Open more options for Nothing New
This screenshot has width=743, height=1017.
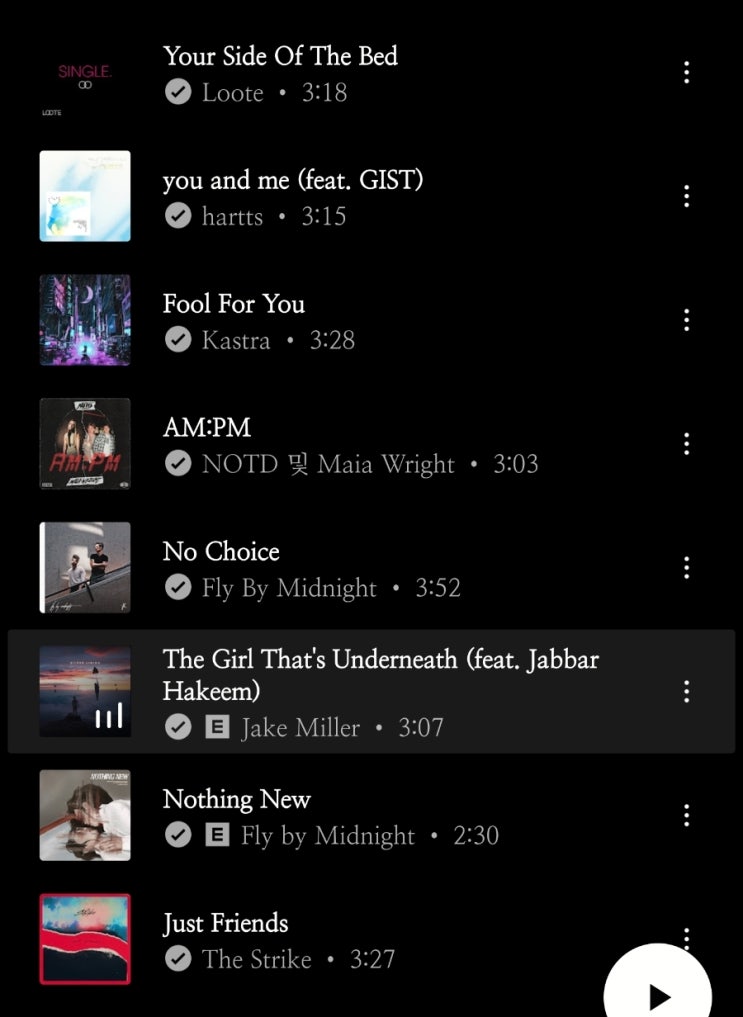(x=686, y=816)
